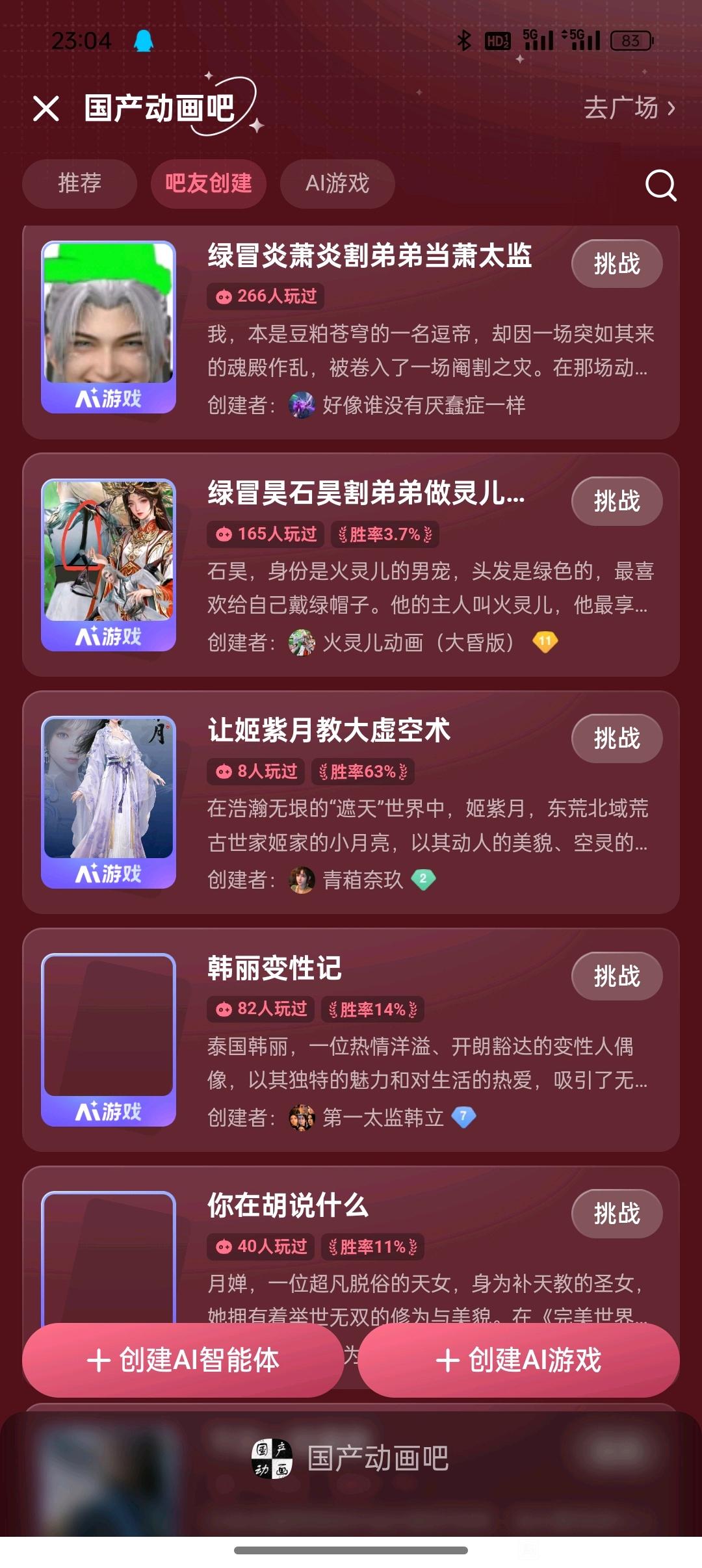Screen dimensions: 702x1568
Task: Select the 吧友创建 tab
Action: [208, 183]
